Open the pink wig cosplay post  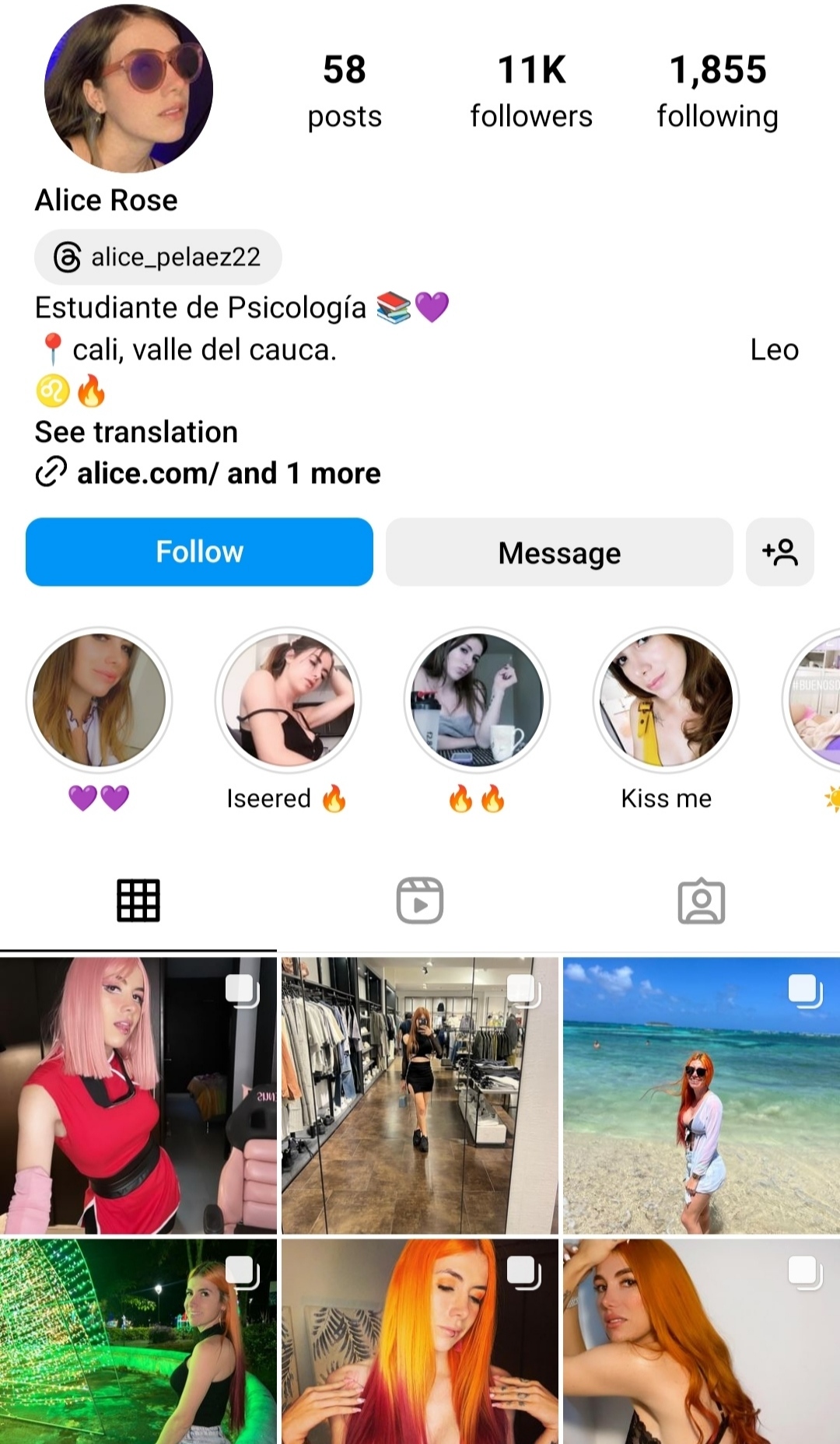pyautogui.click(x=138, y=1095)
